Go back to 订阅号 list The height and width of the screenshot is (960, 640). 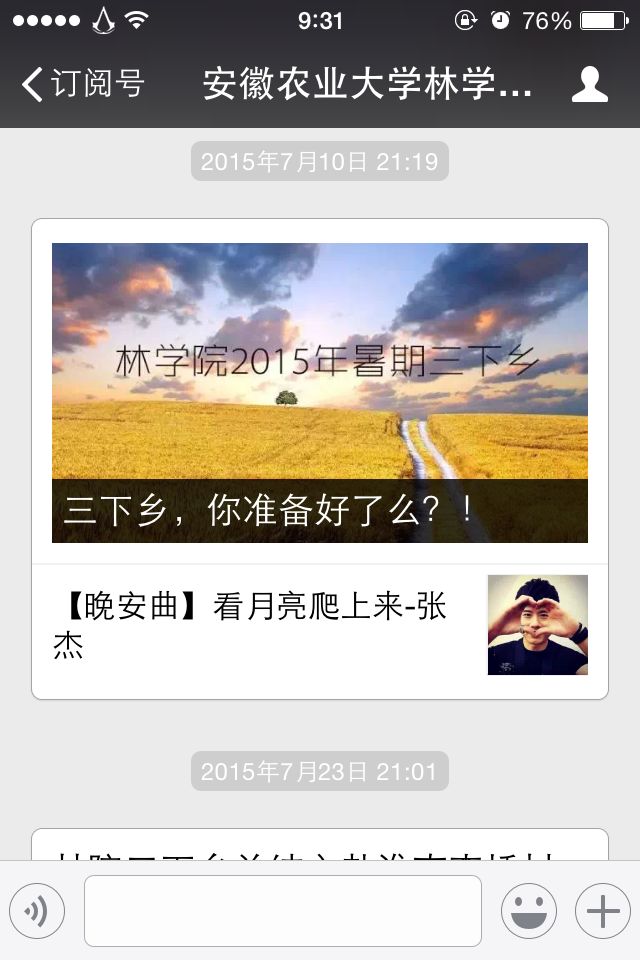point(82,84)
